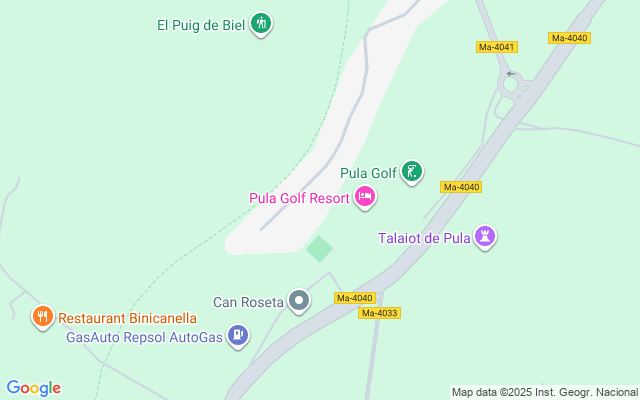Open the Google logo link
This screenshot has height=400, width=640.
[x=34, y=388]
